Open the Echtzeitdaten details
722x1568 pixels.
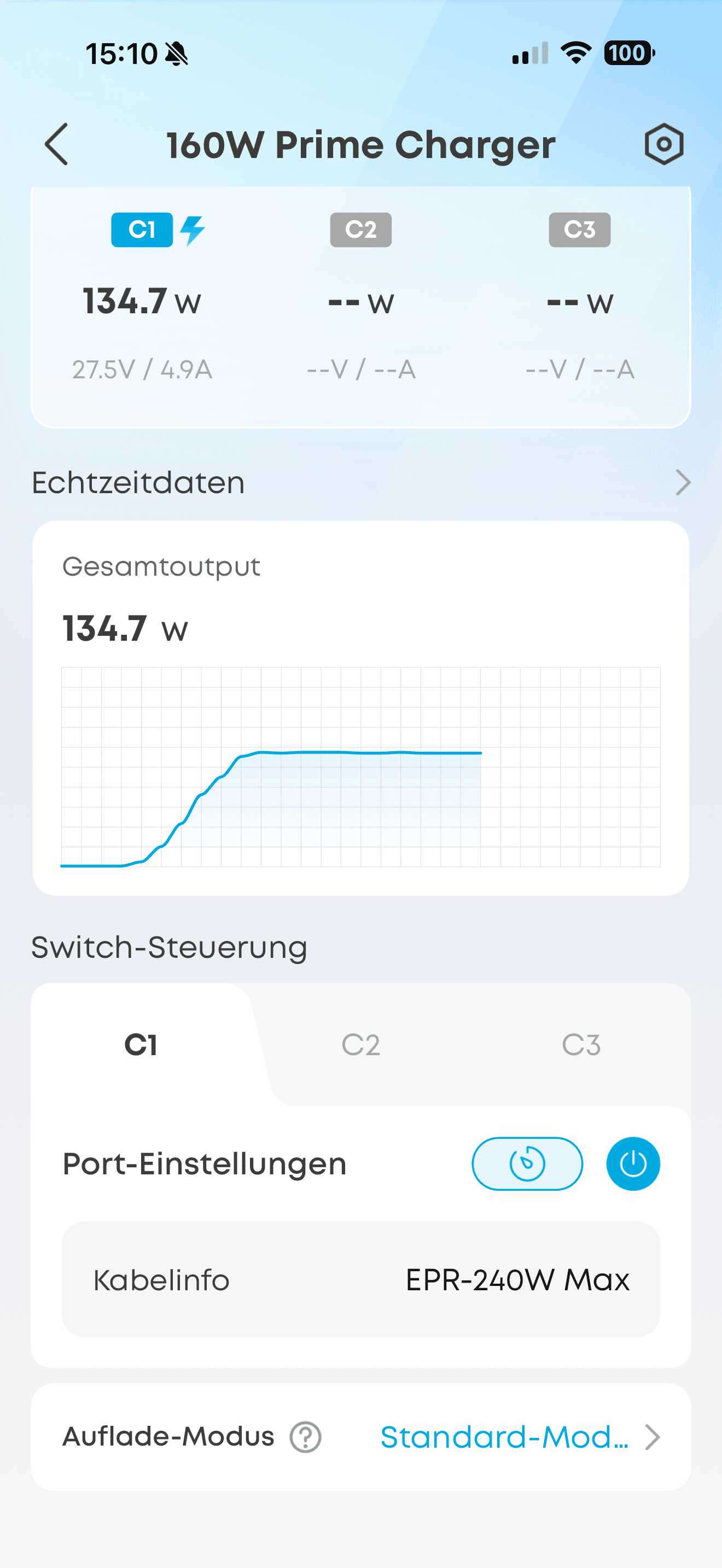point(683,483)
